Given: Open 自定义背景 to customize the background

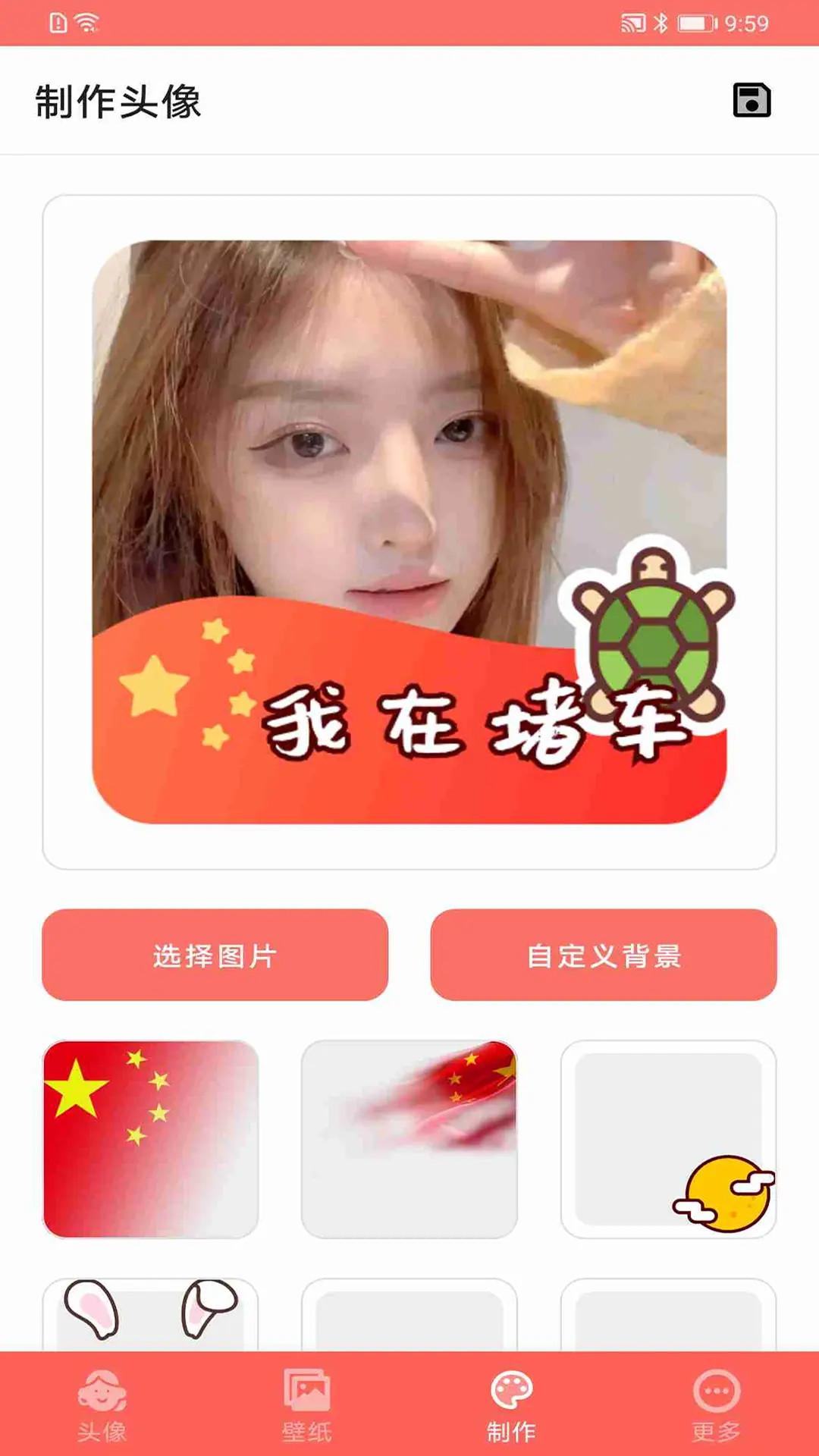Looking at the screenshot, I should [x=604, y=955].
